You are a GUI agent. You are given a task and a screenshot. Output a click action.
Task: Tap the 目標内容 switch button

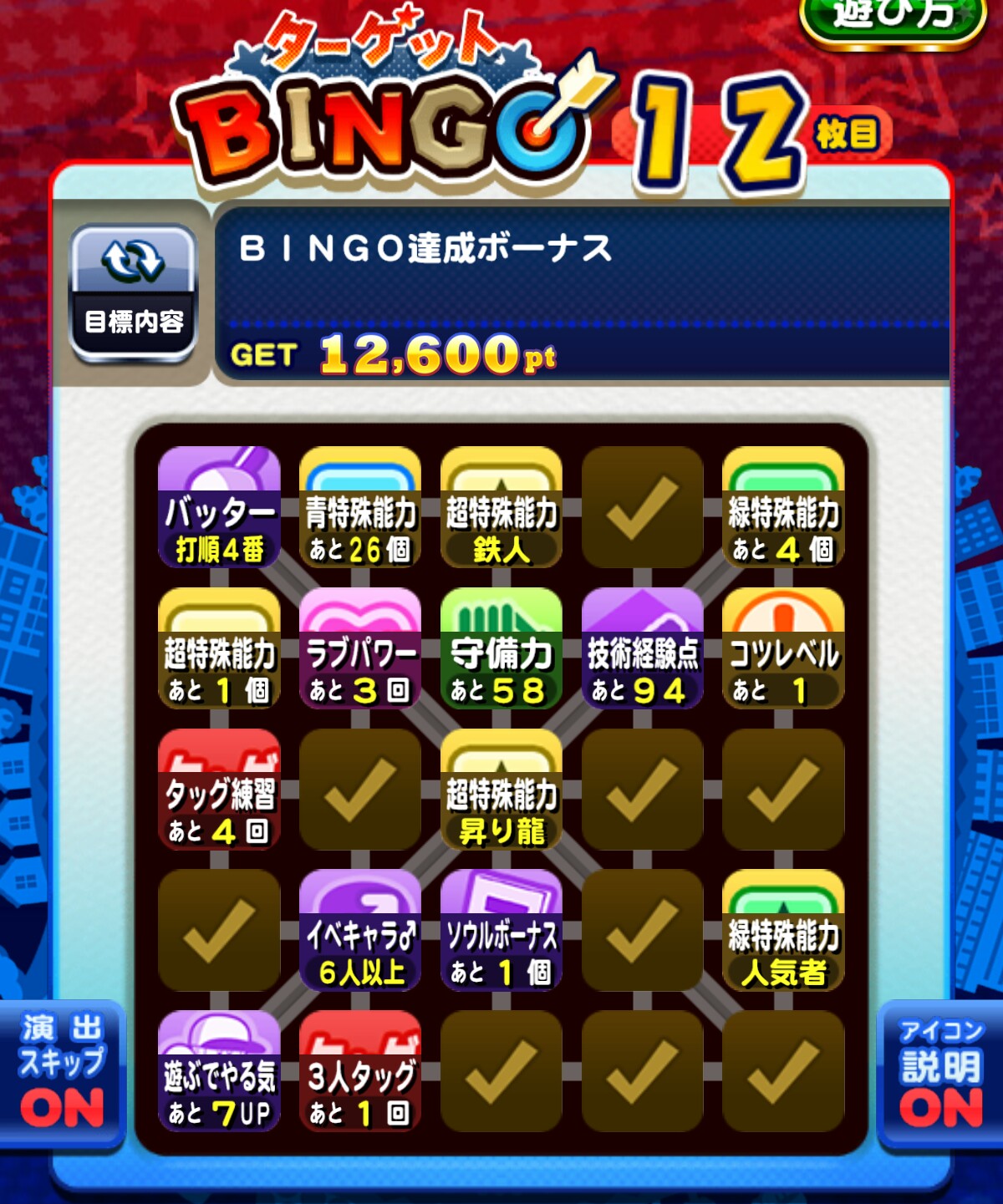[134, 292]
